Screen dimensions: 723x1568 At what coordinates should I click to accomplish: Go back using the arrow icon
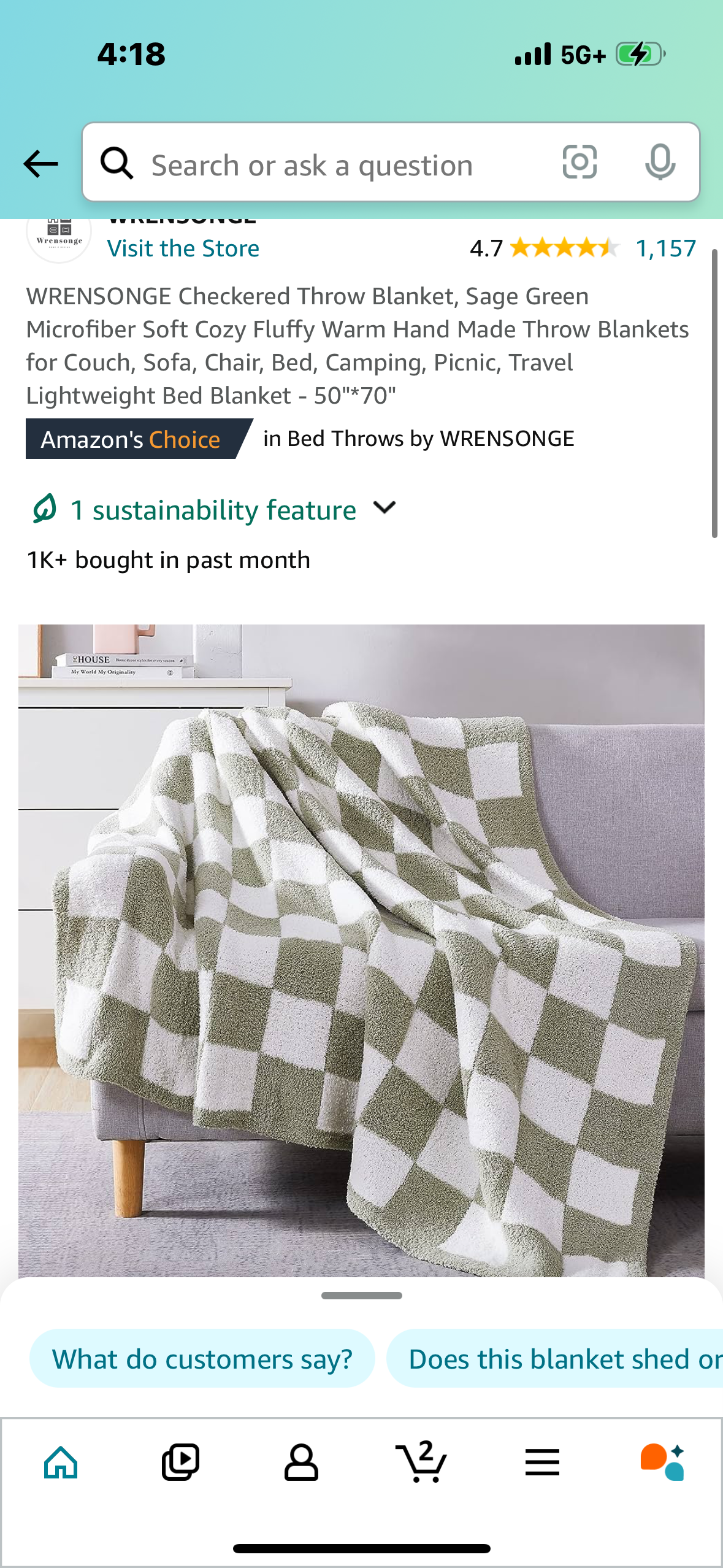point(40,164)
